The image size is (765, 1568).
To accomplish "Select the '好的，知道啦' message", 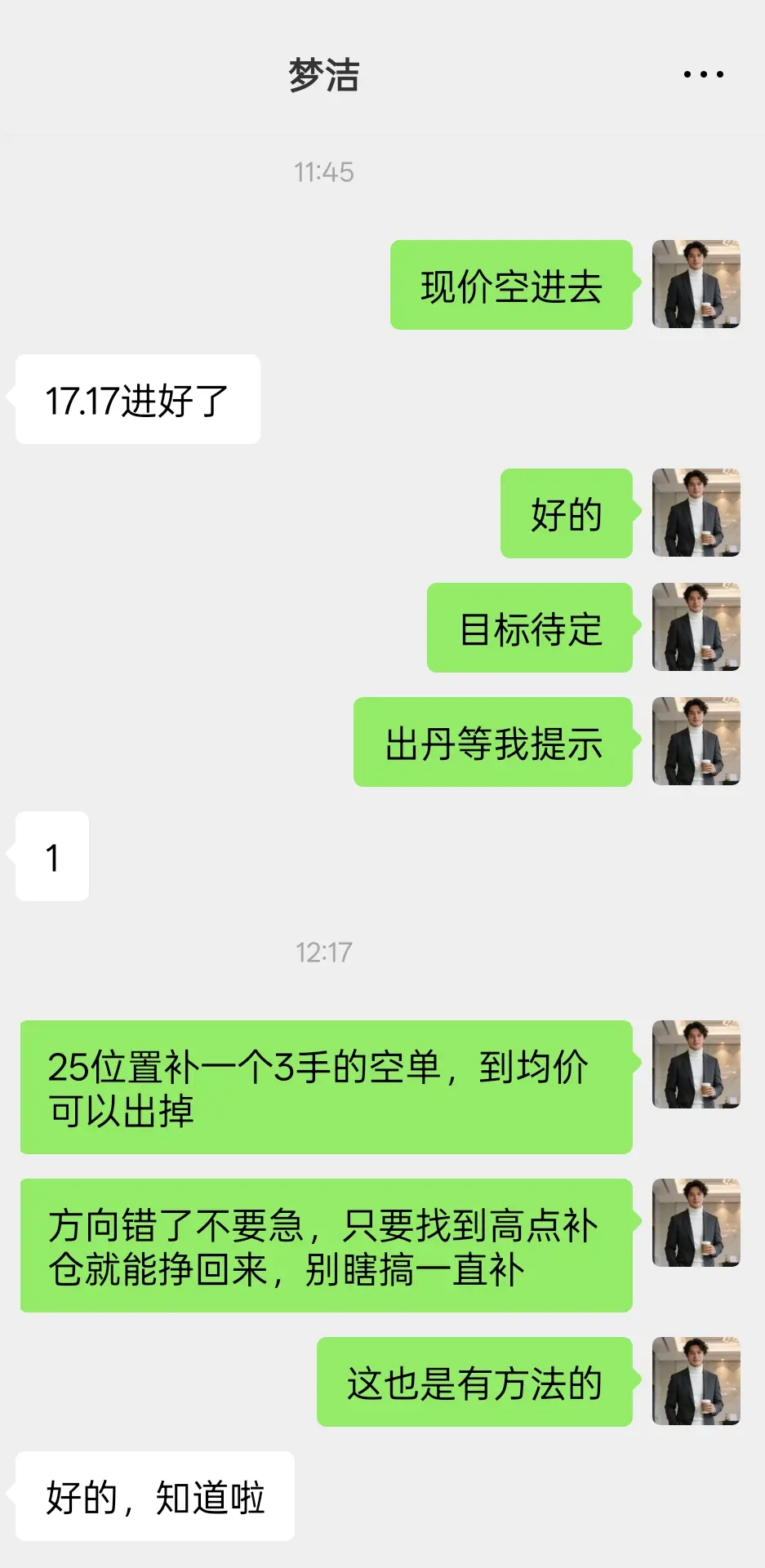I will (x=153, y=1496).
